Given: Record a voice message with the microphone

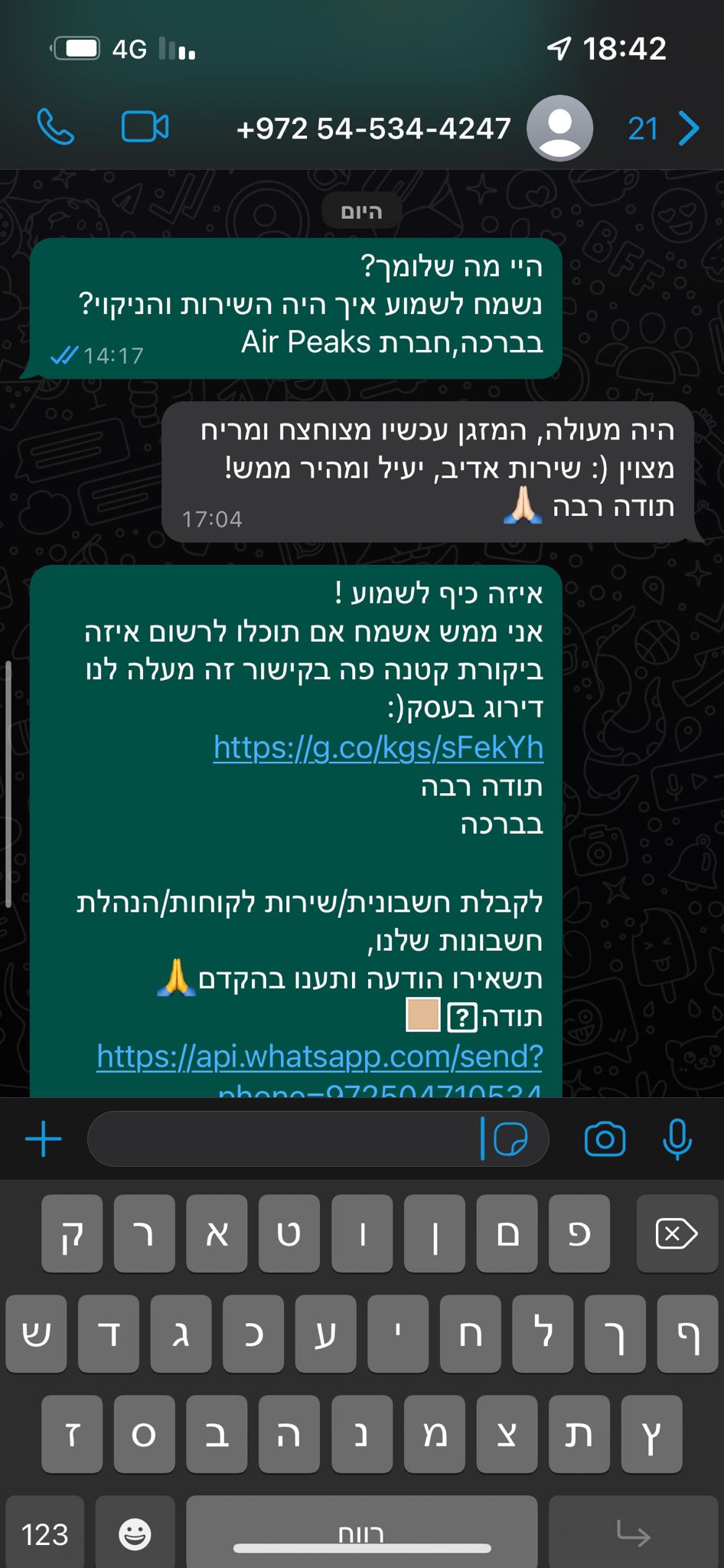Looking at the screenshot, I should [677, 1139].
